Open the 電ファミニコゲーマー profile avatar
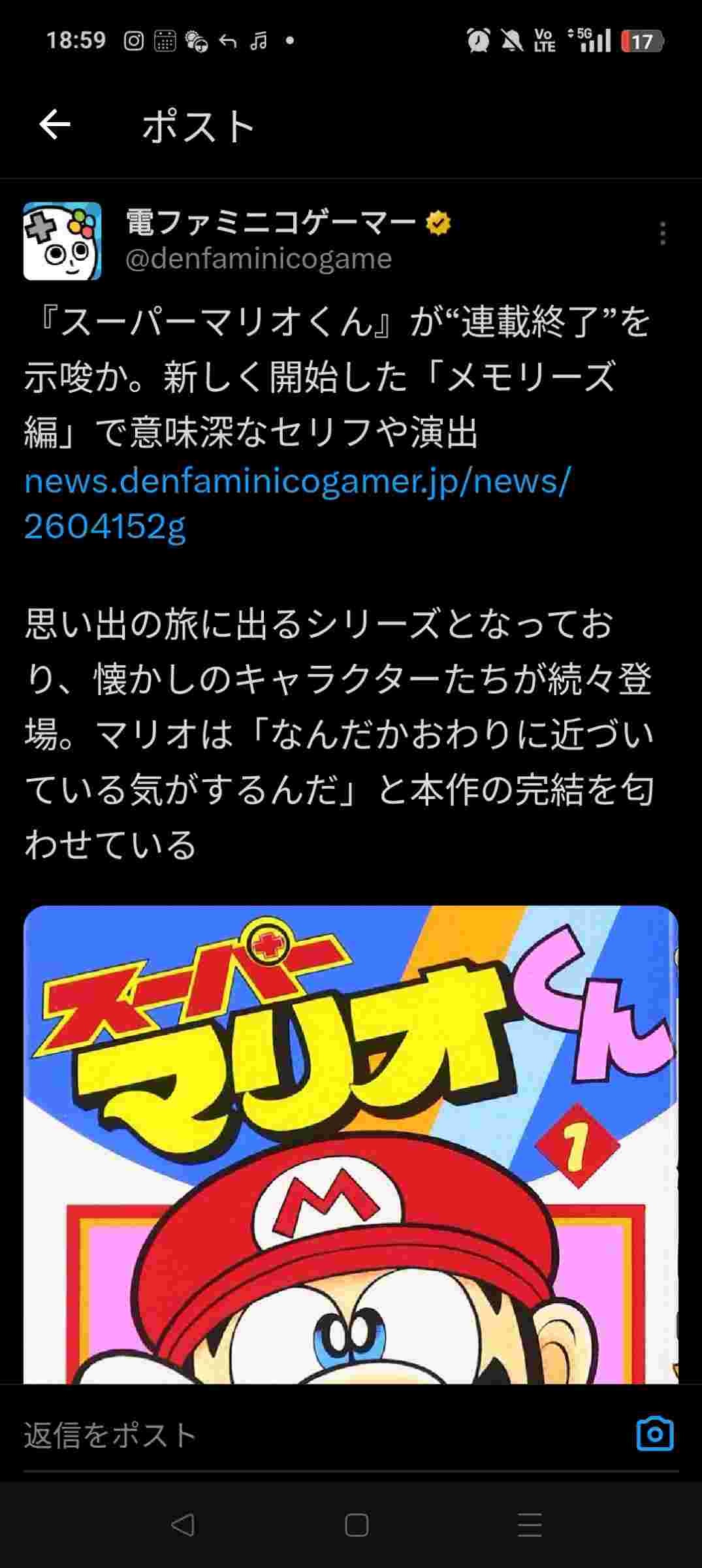Screen dimensions: 702x1568 click(x=63, y=241)
